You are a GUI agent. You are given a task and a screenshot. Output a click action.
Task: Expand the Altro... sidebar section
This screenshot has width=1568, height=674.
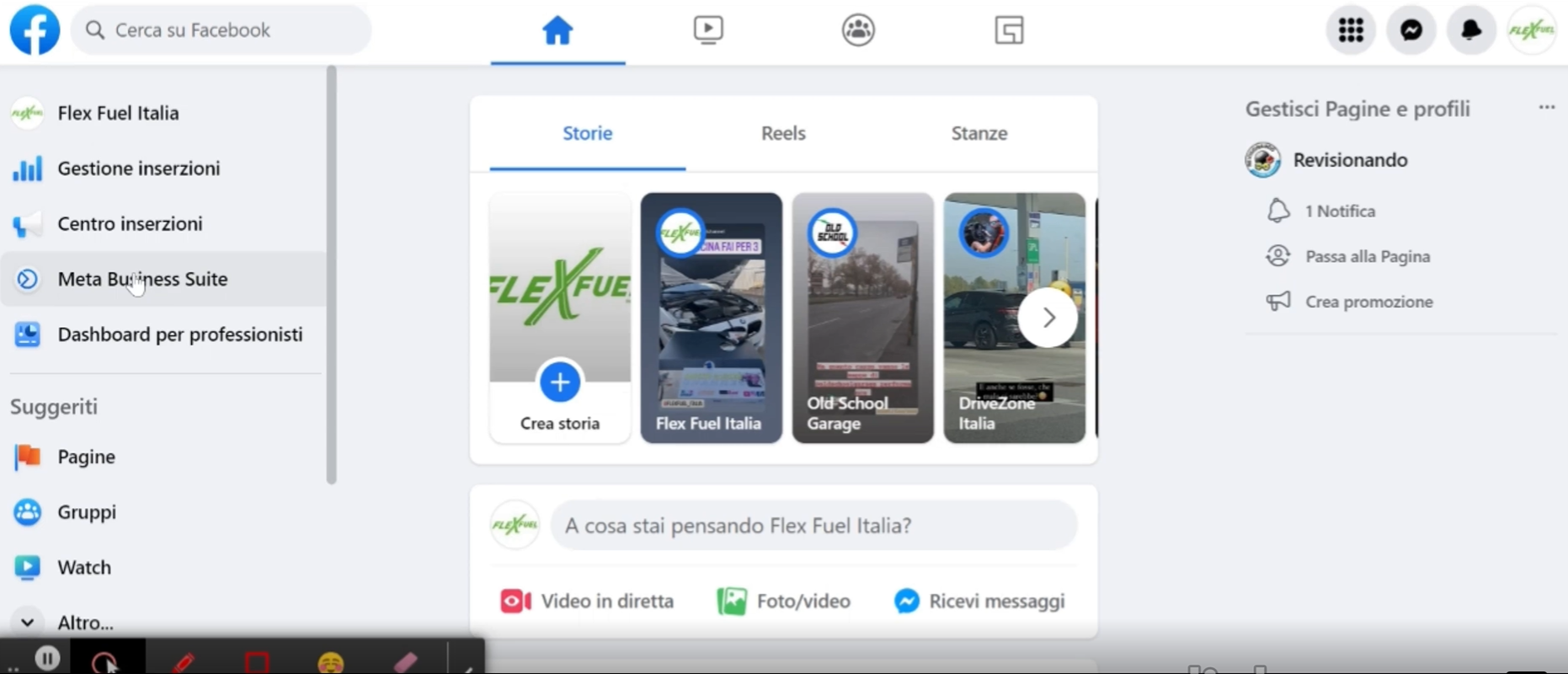pos(84,623)
